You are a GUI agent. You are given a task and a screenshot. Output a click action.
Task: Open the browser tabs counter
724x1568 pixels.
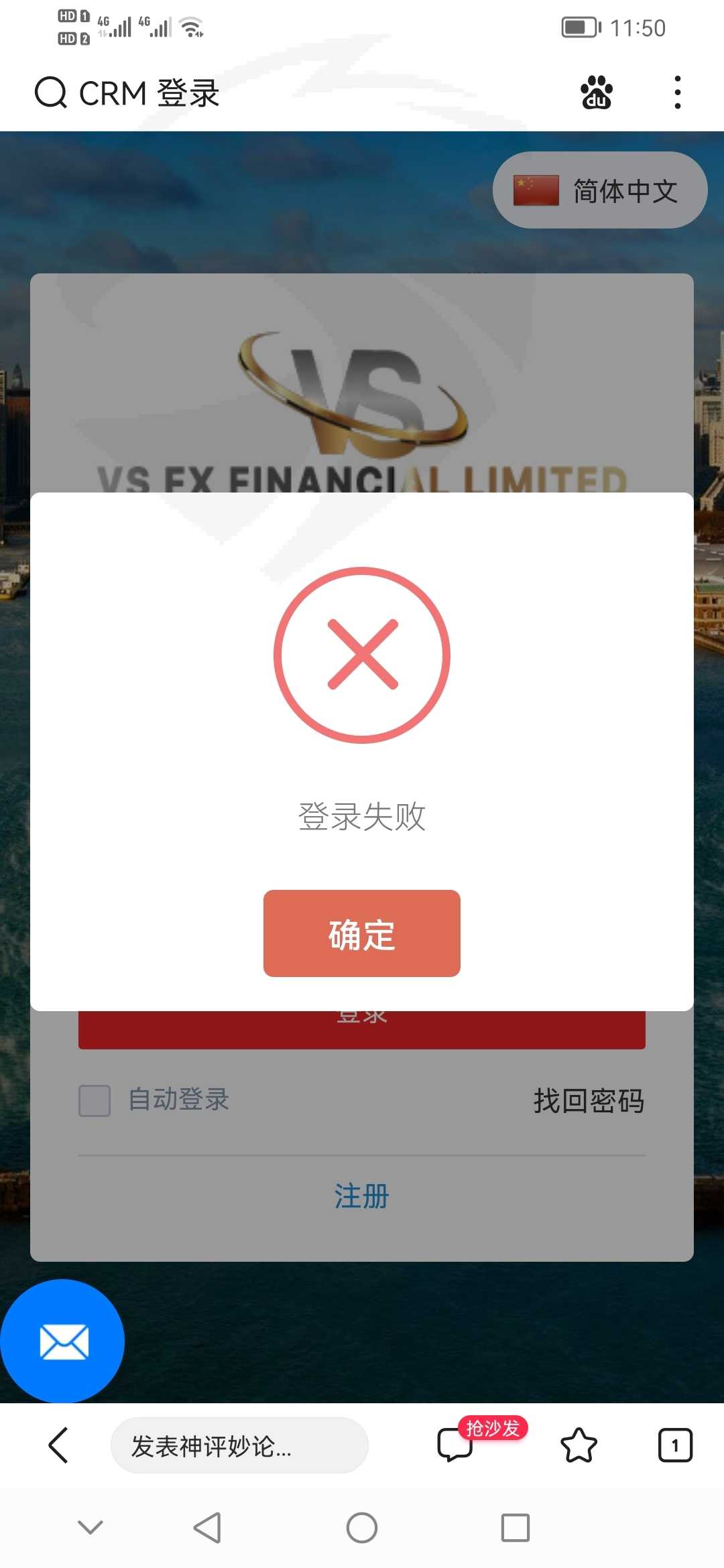[675, 1445]
